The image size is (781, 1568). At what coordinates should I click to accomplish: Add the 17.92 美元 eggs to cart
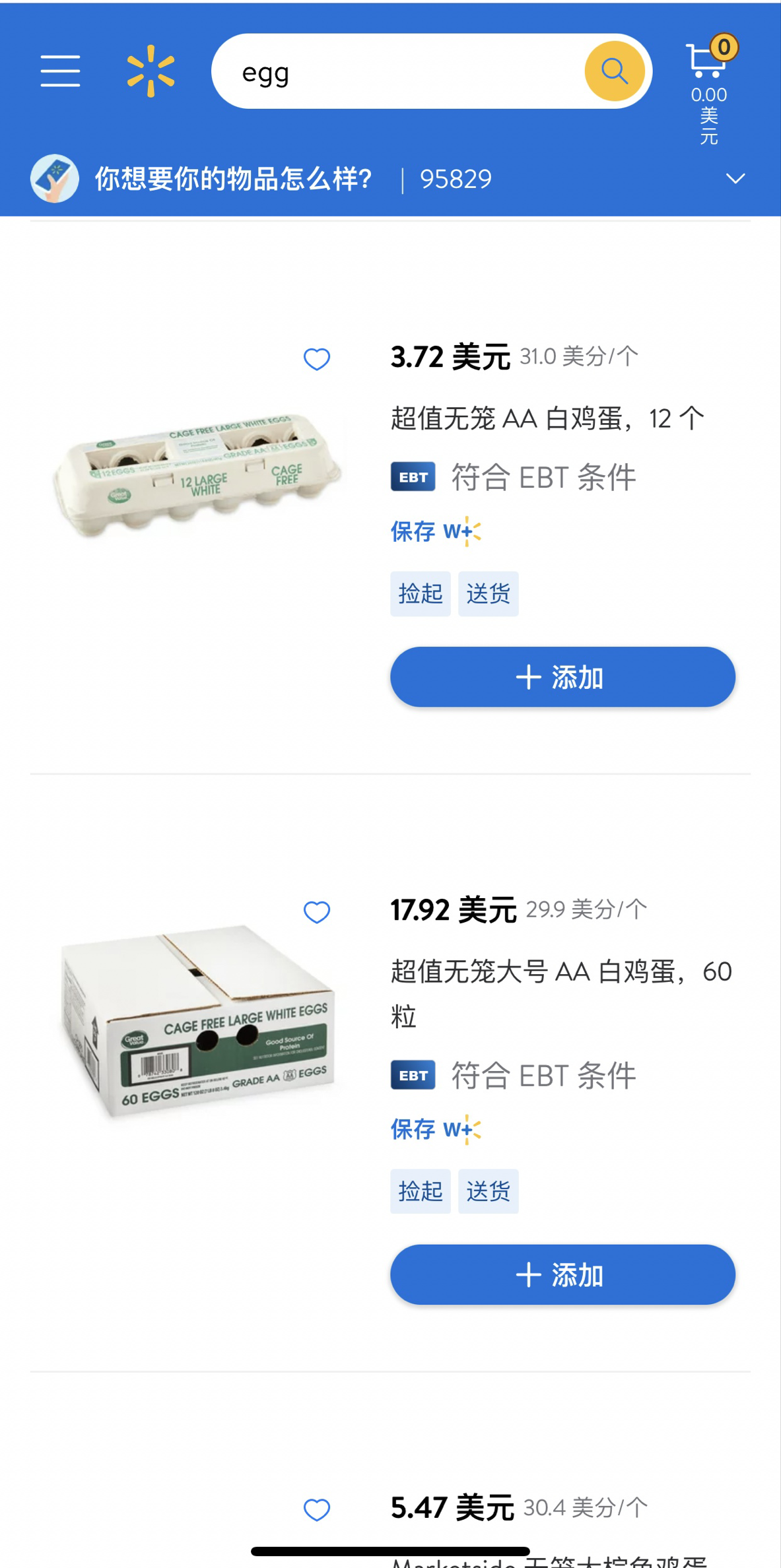pyautogui.click(x=562, y=1275)
